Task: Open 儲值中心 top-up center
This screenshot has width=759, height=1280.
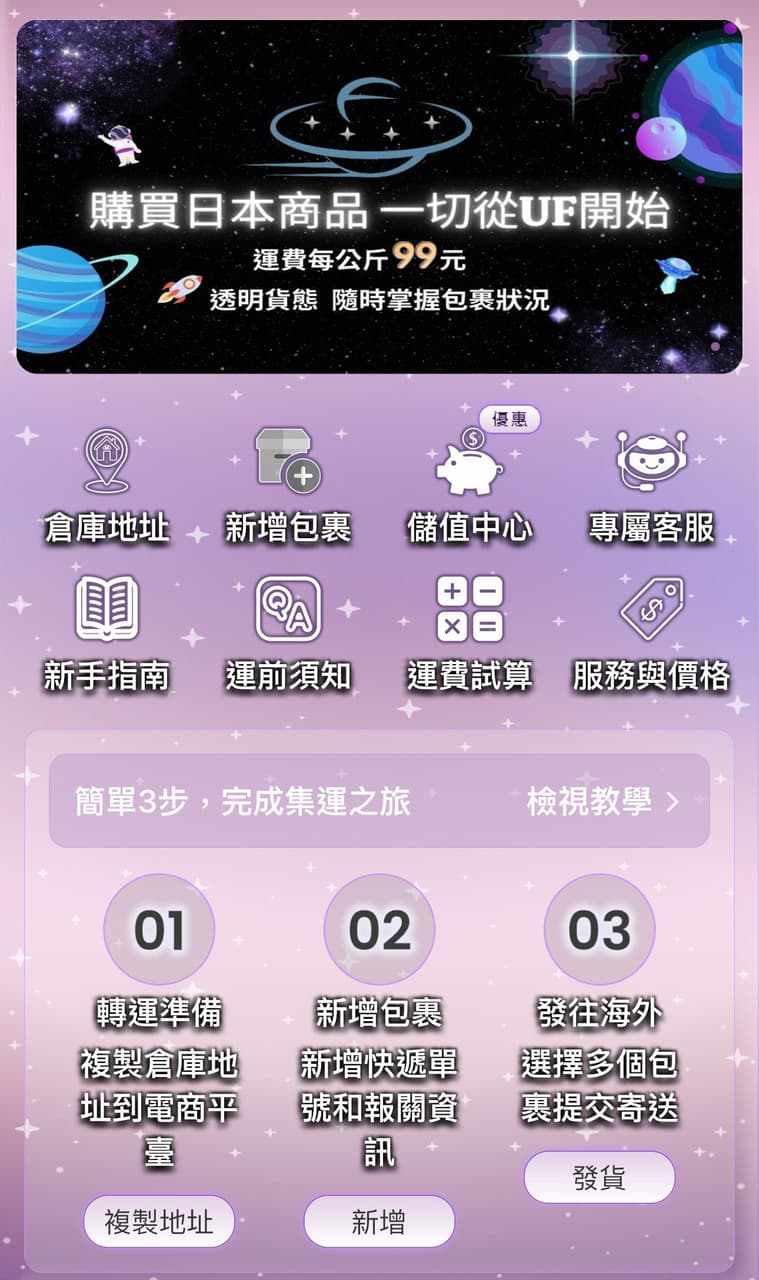Action: pyautogui.click(x=469, y=485)
